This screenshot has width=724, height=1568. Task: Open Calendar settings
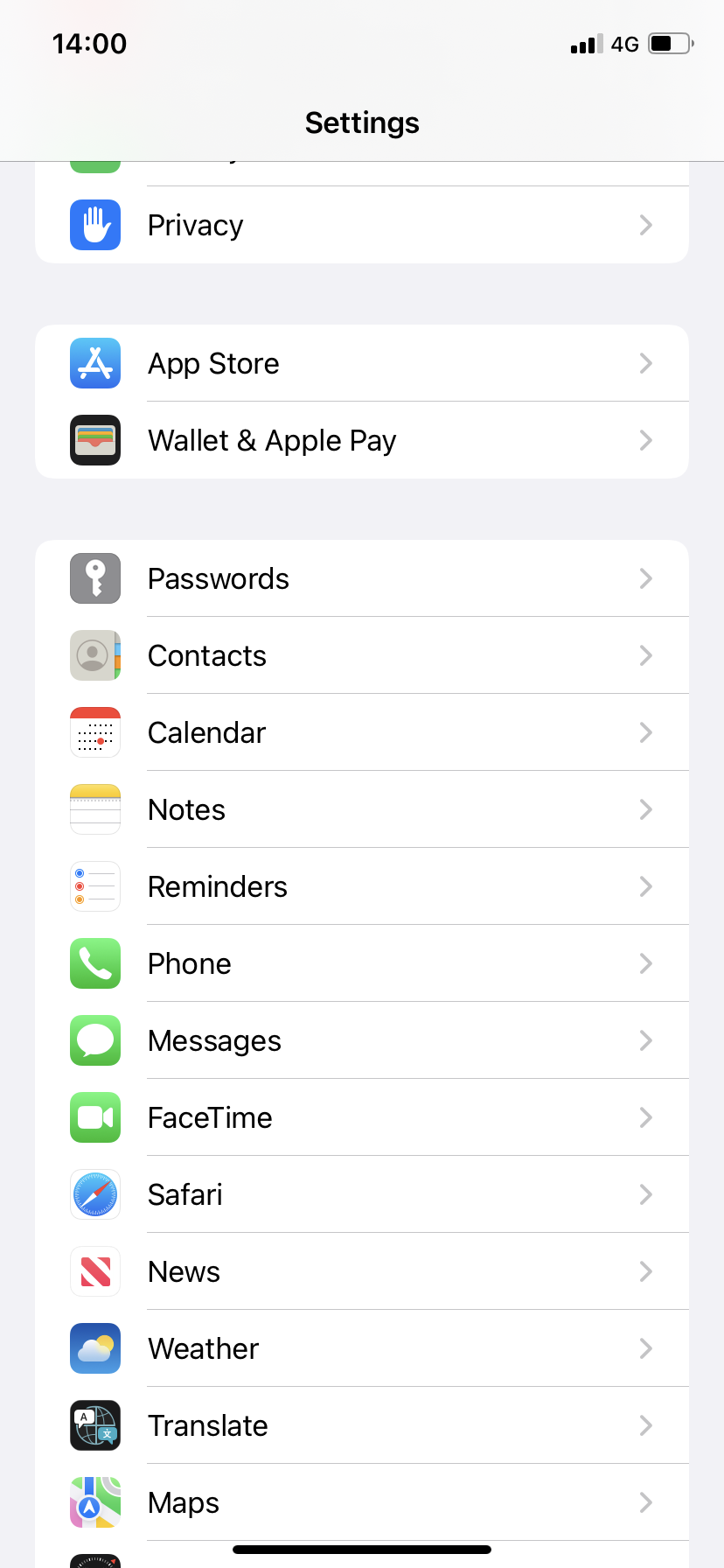(362, 733)
